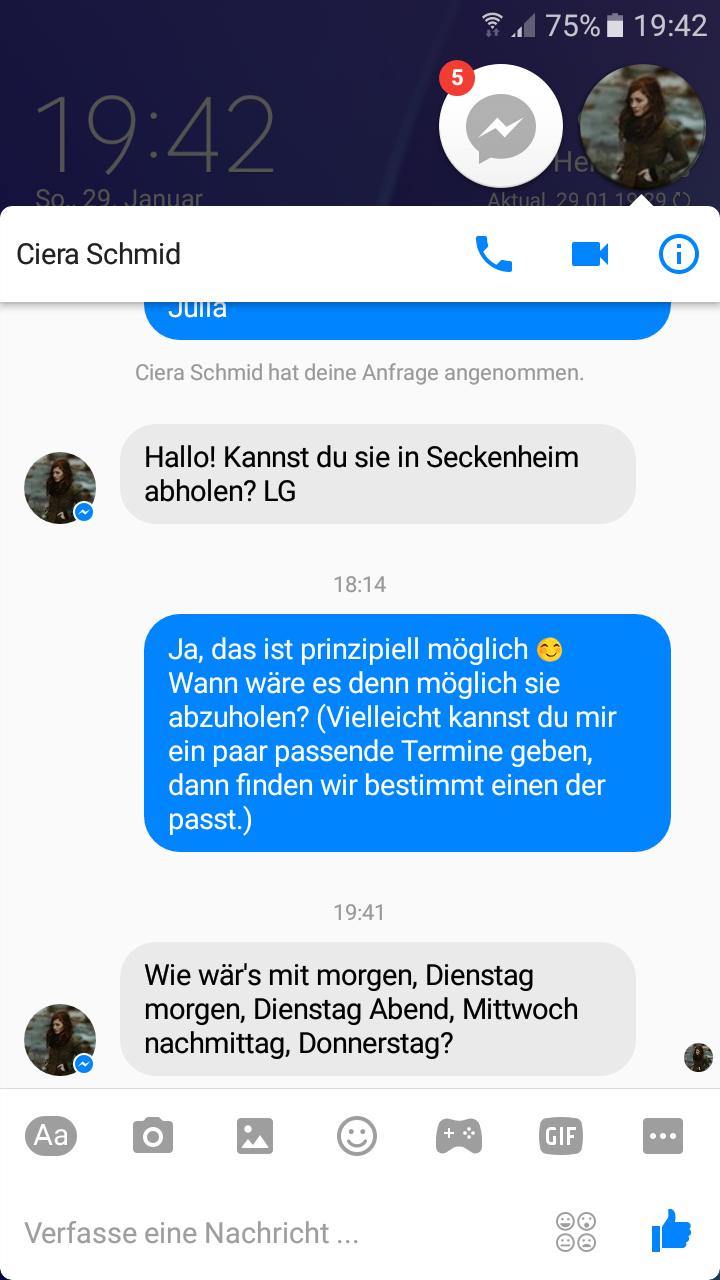This screenshot has height=1280, width=720.
Task: Tap Ciera Schmid's floating chat head
Action: pos(644,125)
